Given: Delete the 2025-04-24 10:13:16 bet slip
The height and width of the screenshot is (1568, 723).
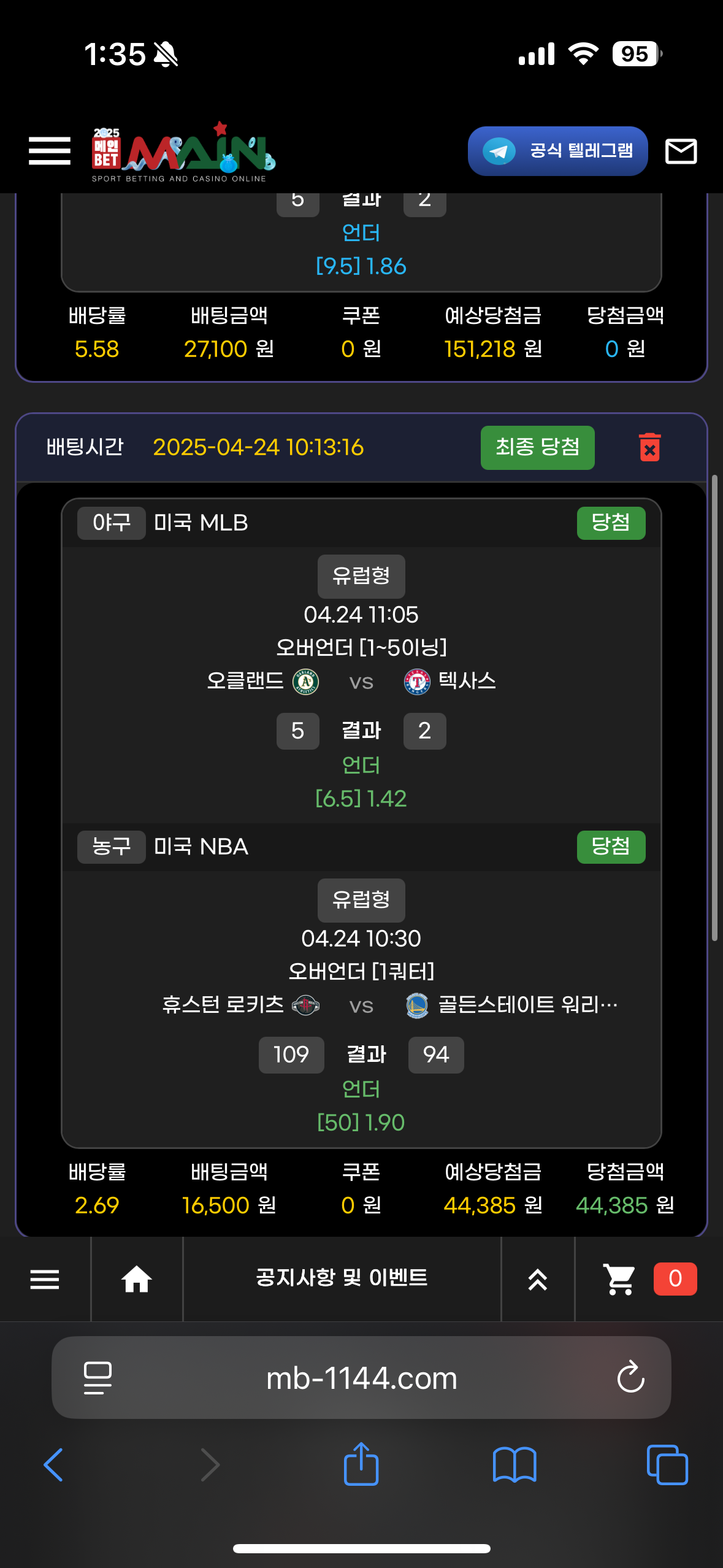Looking at the screenshot, I should click(x=649, y=447).
